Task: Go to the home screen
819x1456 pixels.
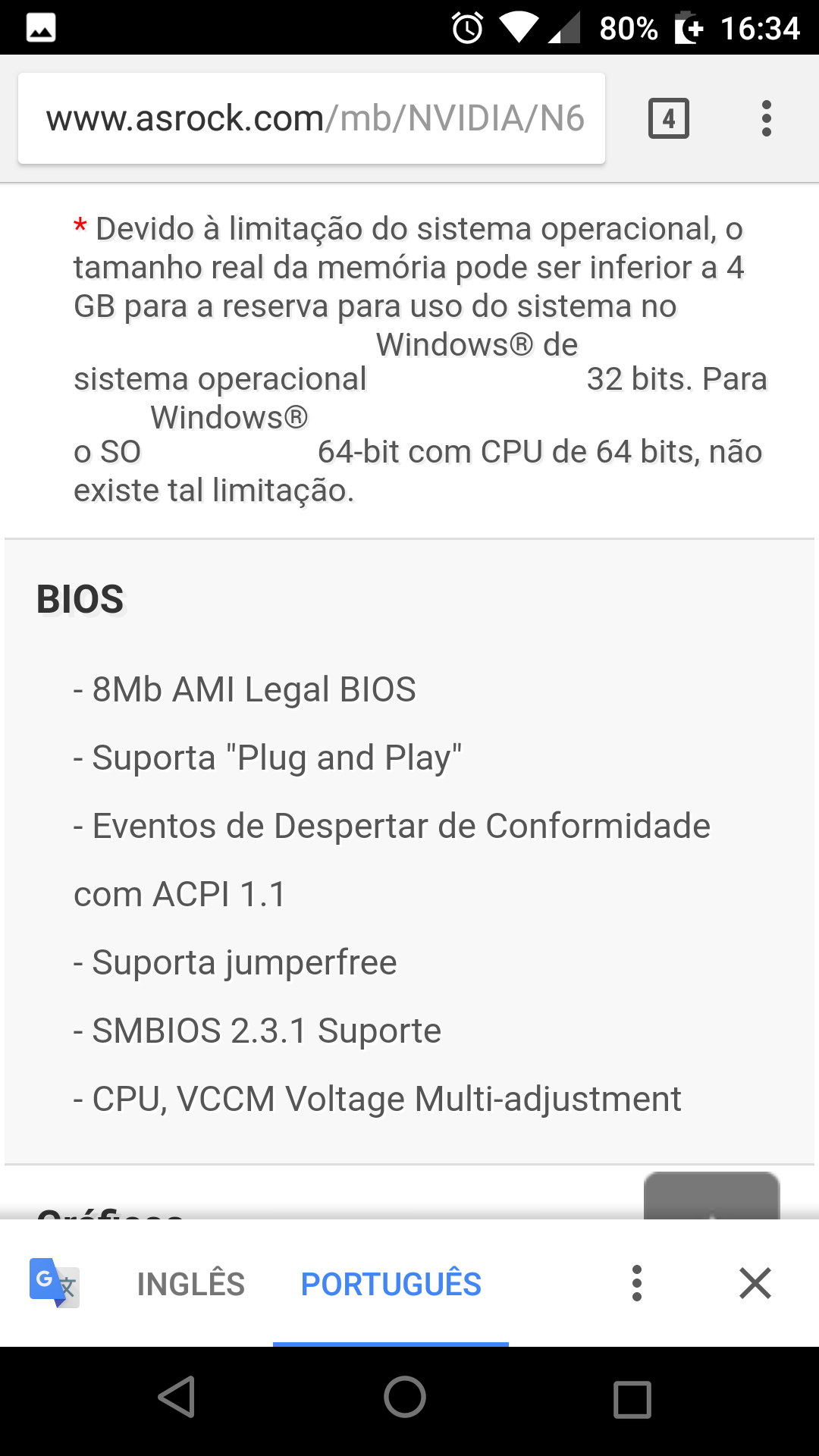Action: point(405,1397)
